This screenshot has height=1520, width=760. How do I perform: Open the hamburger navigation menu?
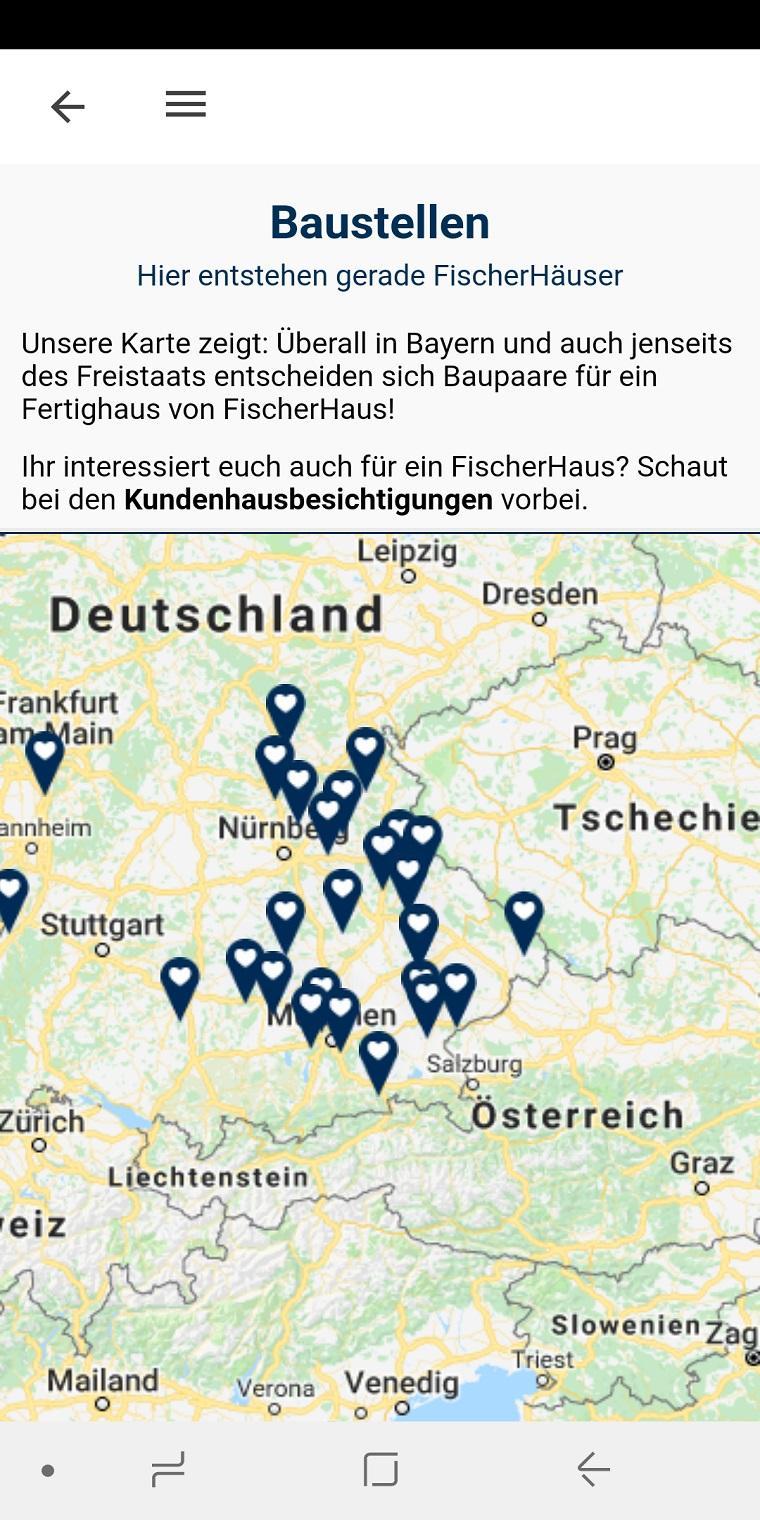pyautogui.click(x=184, y=104)
